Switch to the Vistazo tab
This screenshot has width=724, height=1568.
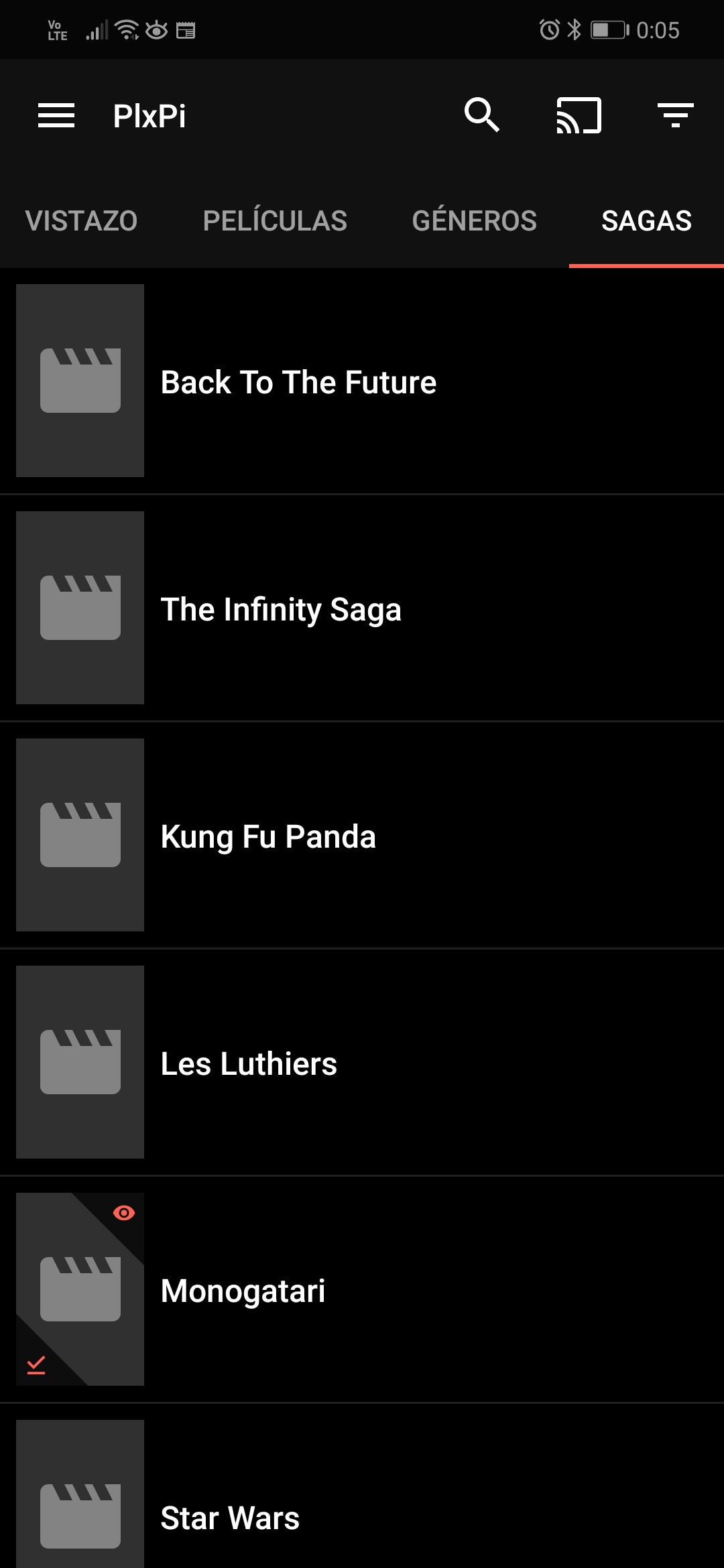(81, 220)
